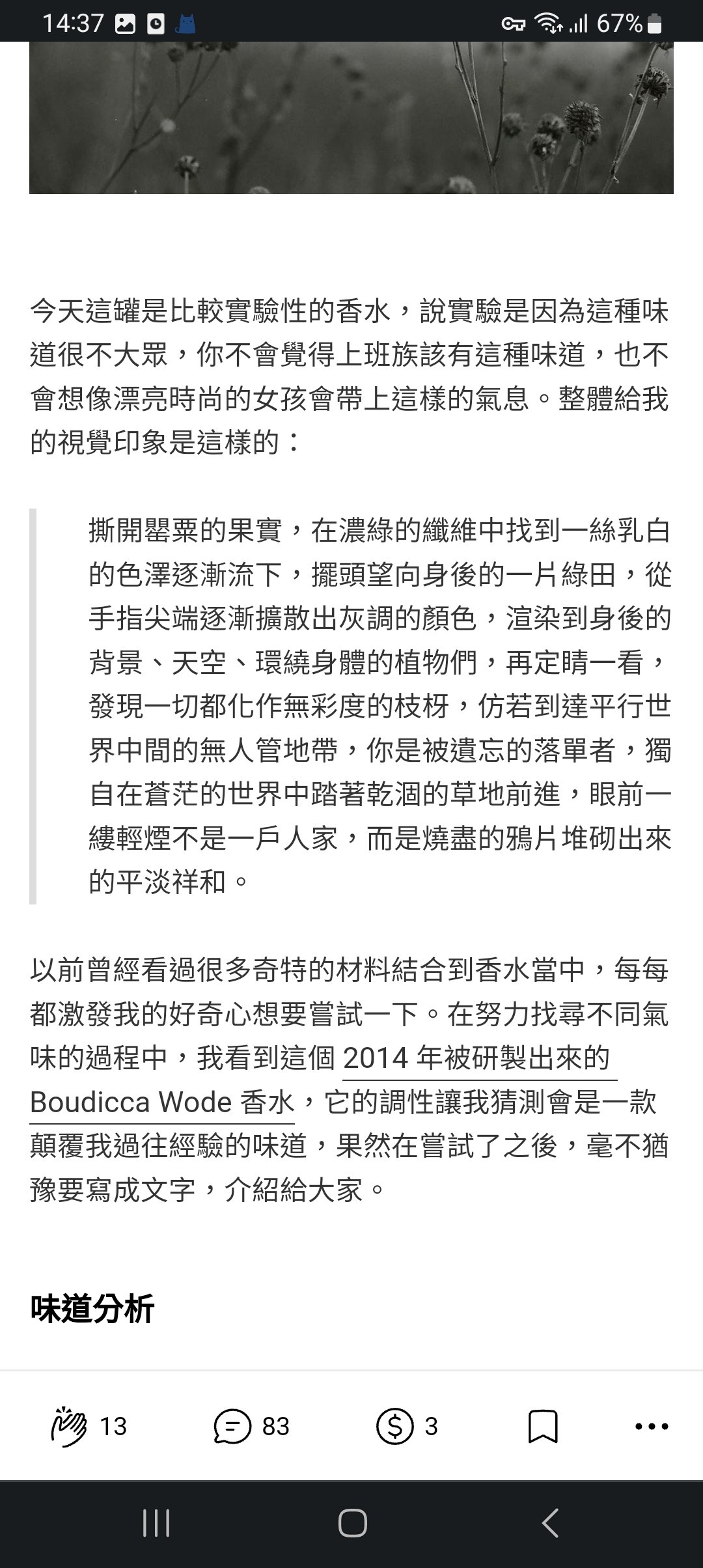
Task: Clap for this article
Action: [69, 1427]
